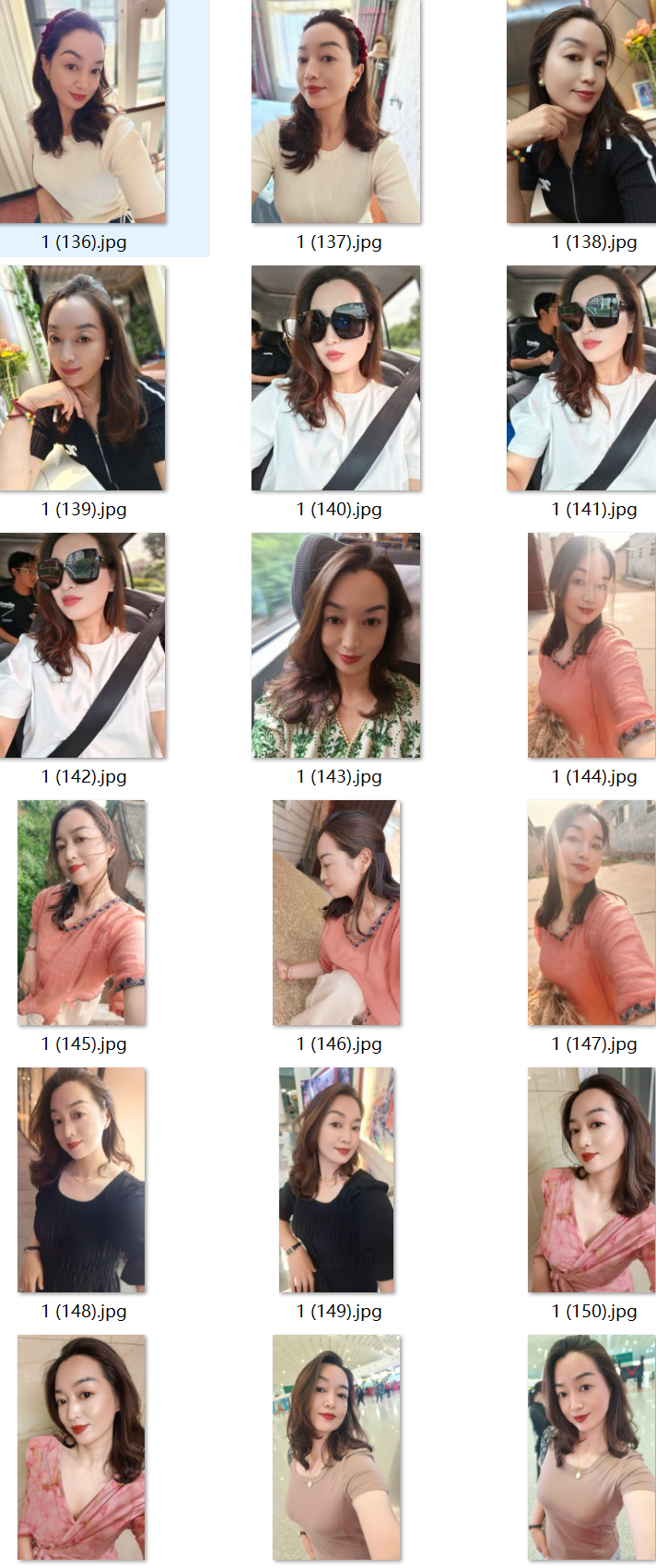Open the image 1 (143).jpg
Screen dimensions: 656x1568
coord(336,645)
